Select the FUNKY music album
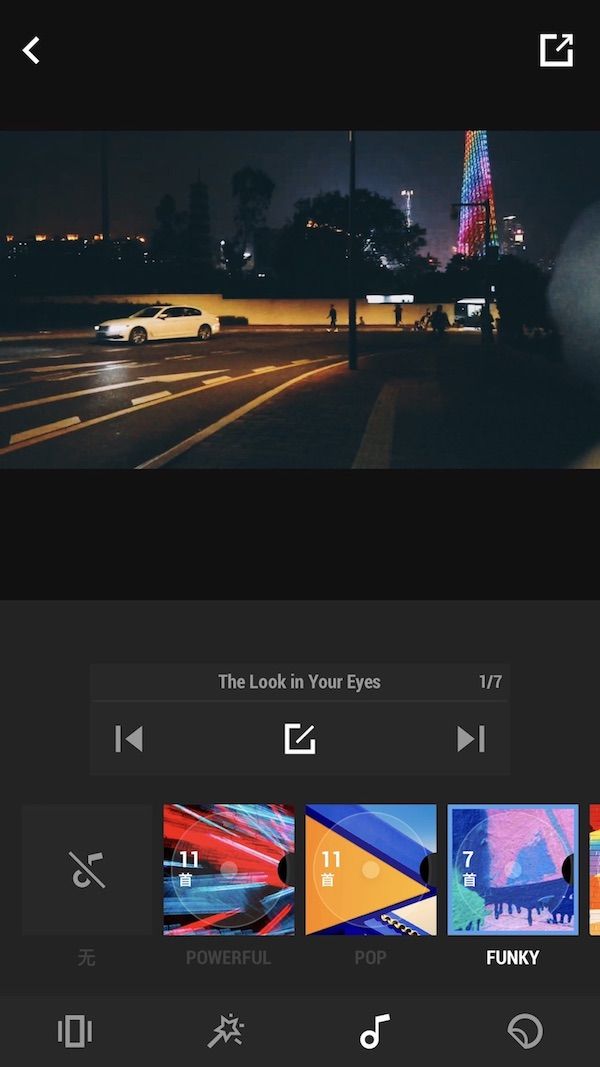 (x=513, y=870)
